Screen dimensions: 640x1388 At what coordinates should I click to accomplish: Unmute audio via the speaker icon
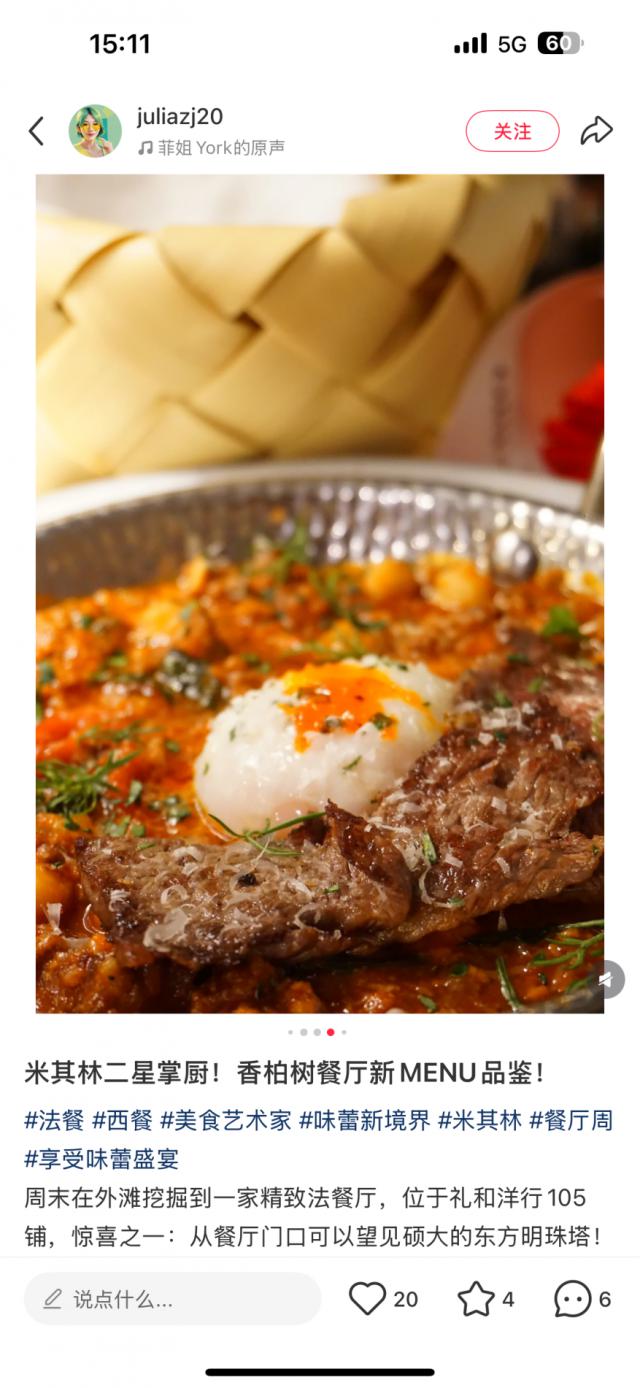(606, 979)
